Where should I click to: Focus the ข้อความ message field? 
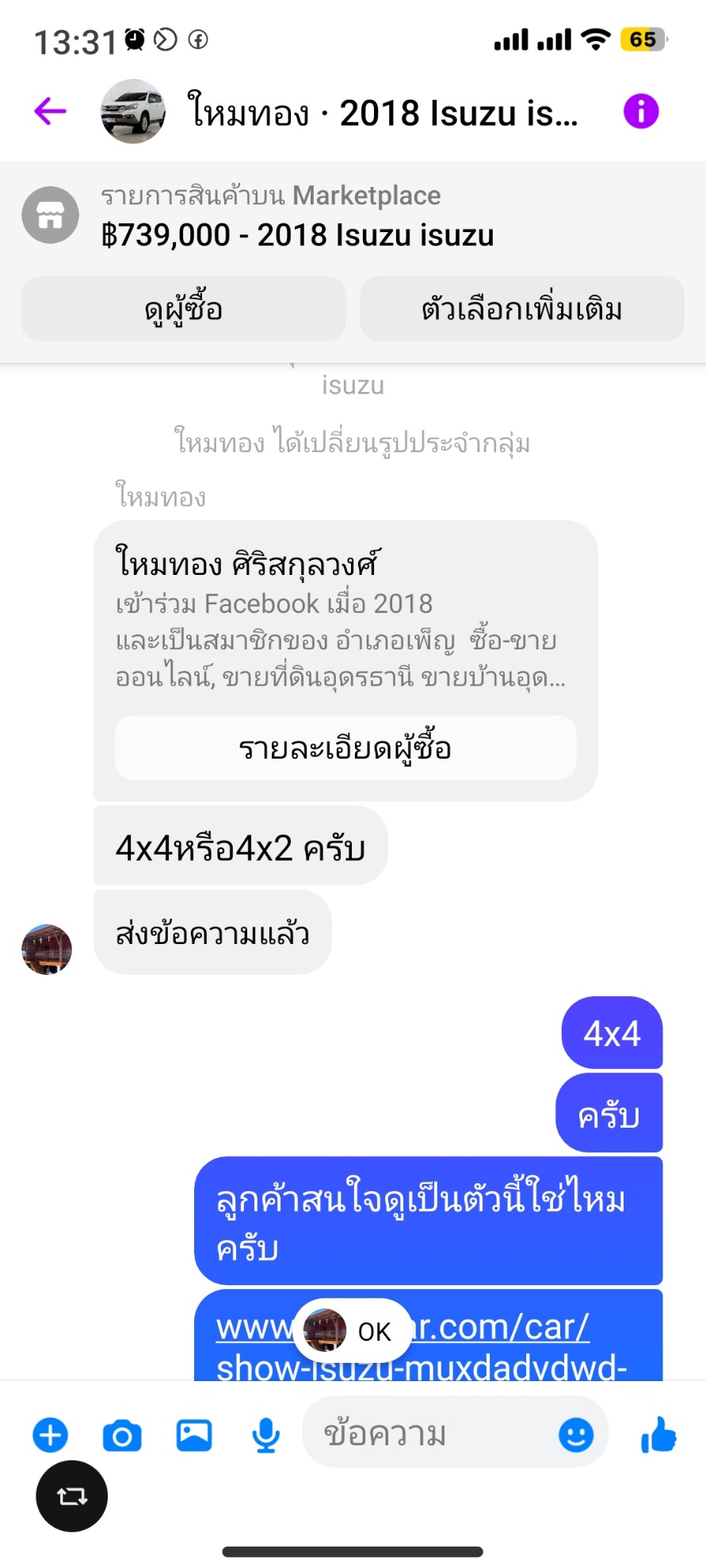click(x=428, y=1434)
